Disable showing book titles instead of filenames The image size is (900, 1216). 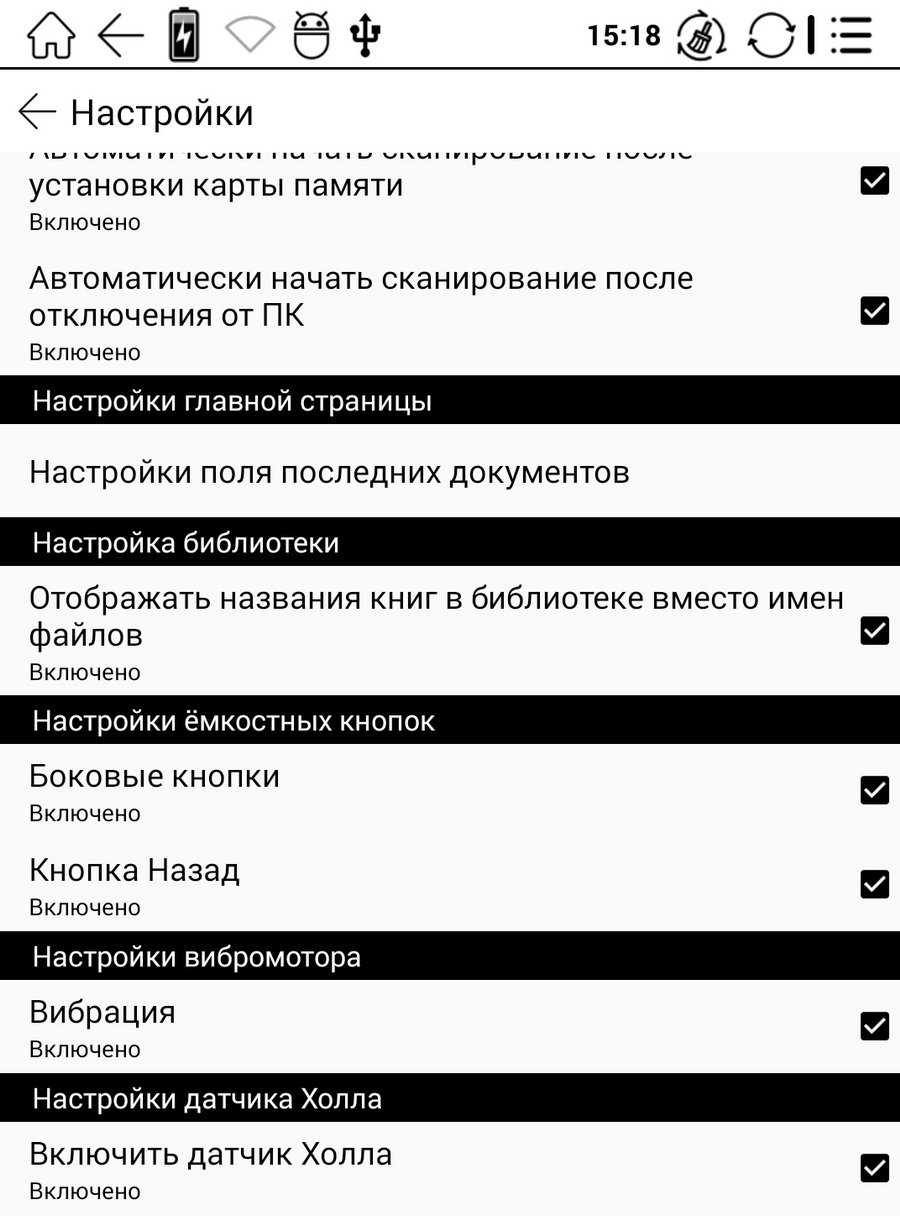click(x=874, y=631)
